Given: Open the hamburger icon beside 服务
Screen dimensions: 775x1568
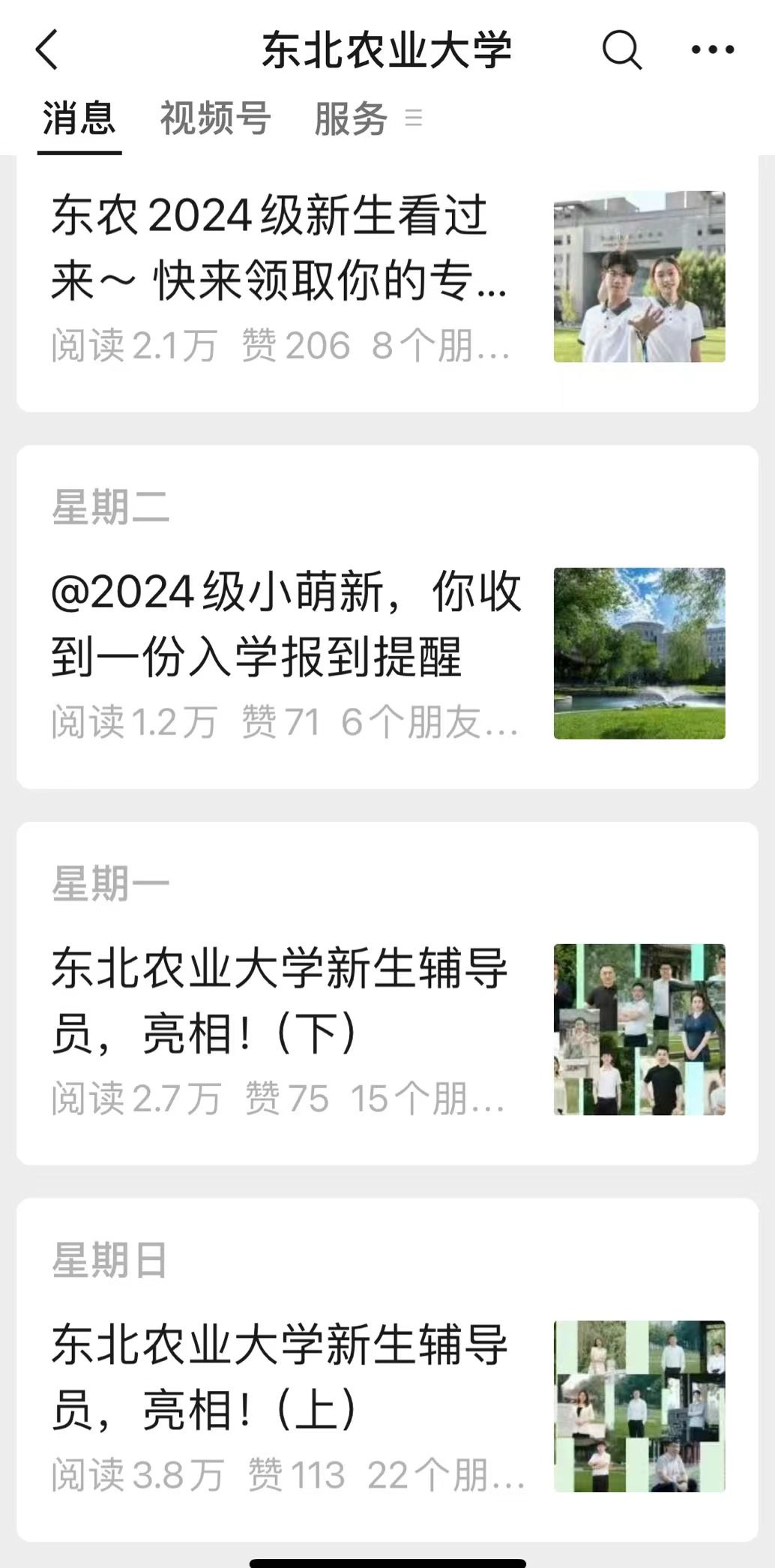Looking at the screenshot, I should [x=411, y=118].
